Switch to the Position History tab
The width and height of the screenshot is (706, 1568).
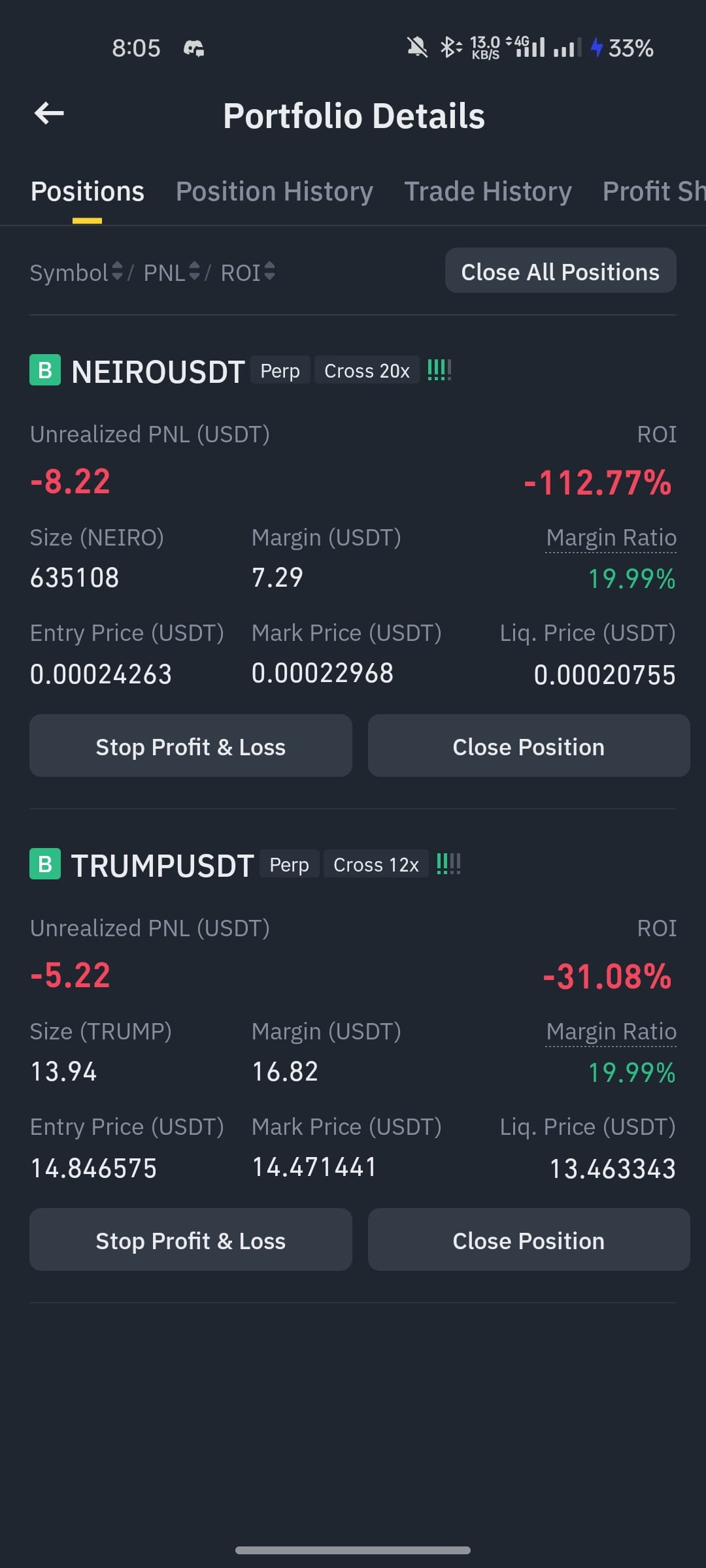click(x=275, y=191)
